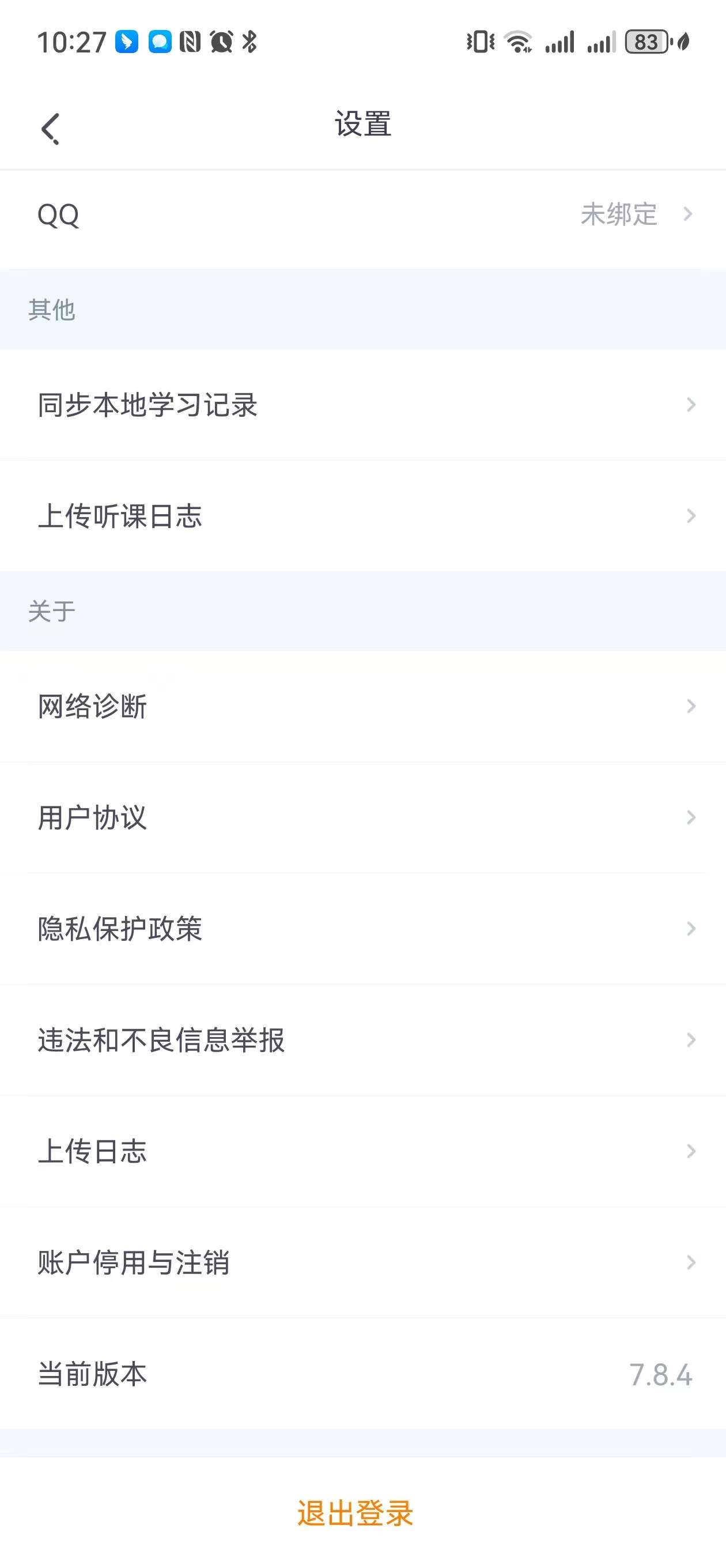Open 账户停用与注销
The height and width of the screenshot is (1568, 726).
click(362, 1263)
